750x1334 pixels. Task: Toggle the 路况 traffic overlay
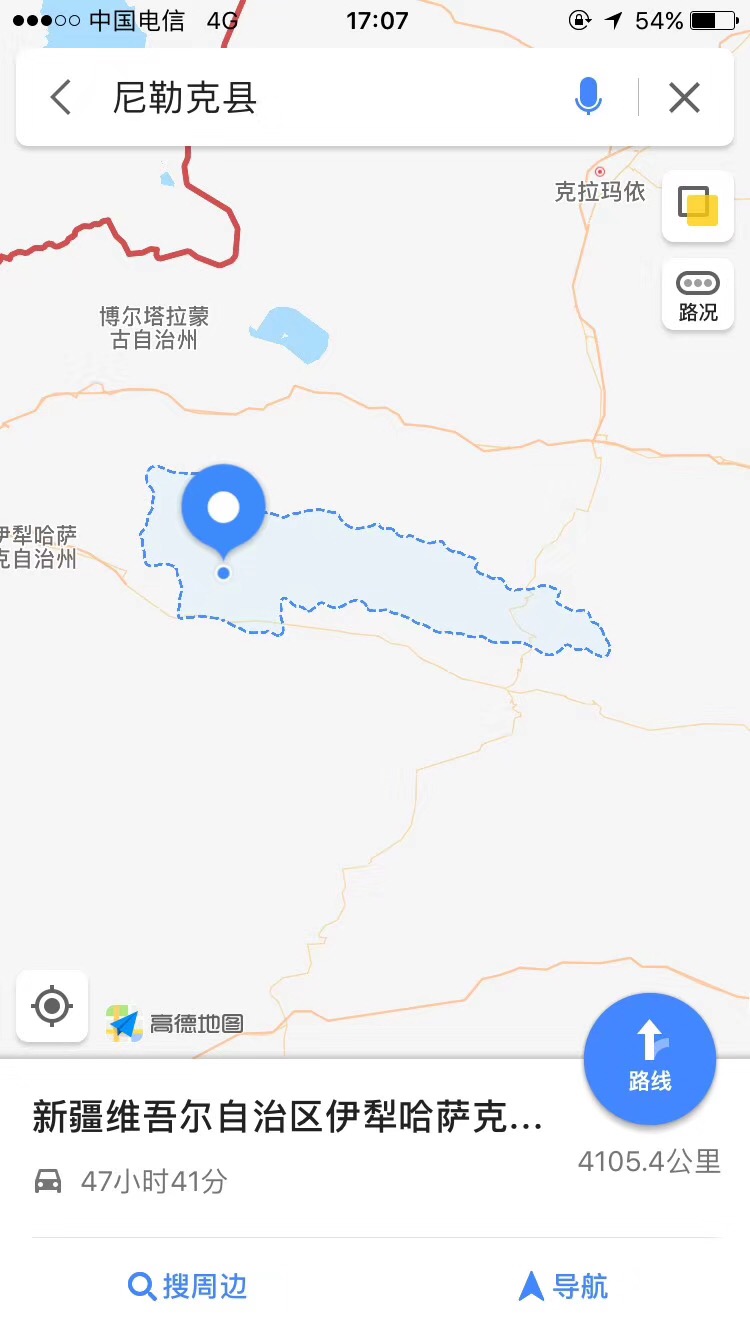698,296
